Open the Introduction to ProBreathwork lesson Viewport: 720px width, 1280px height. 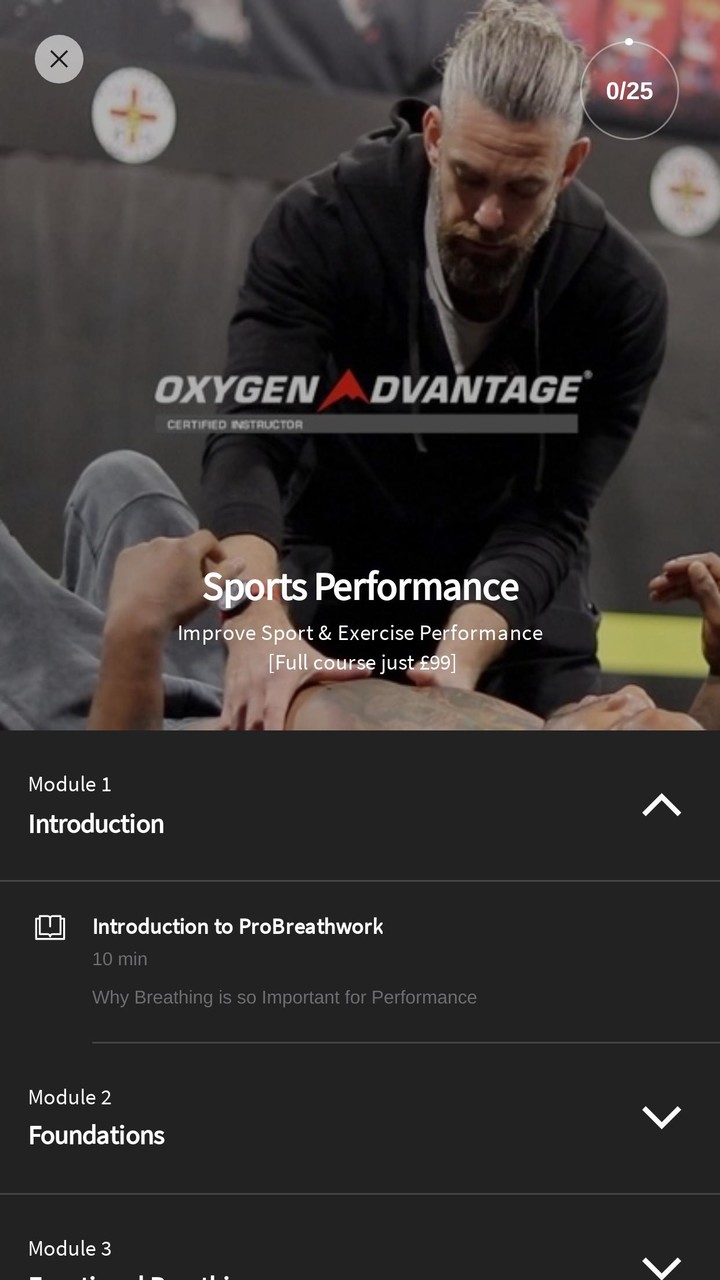pos(237,926)
